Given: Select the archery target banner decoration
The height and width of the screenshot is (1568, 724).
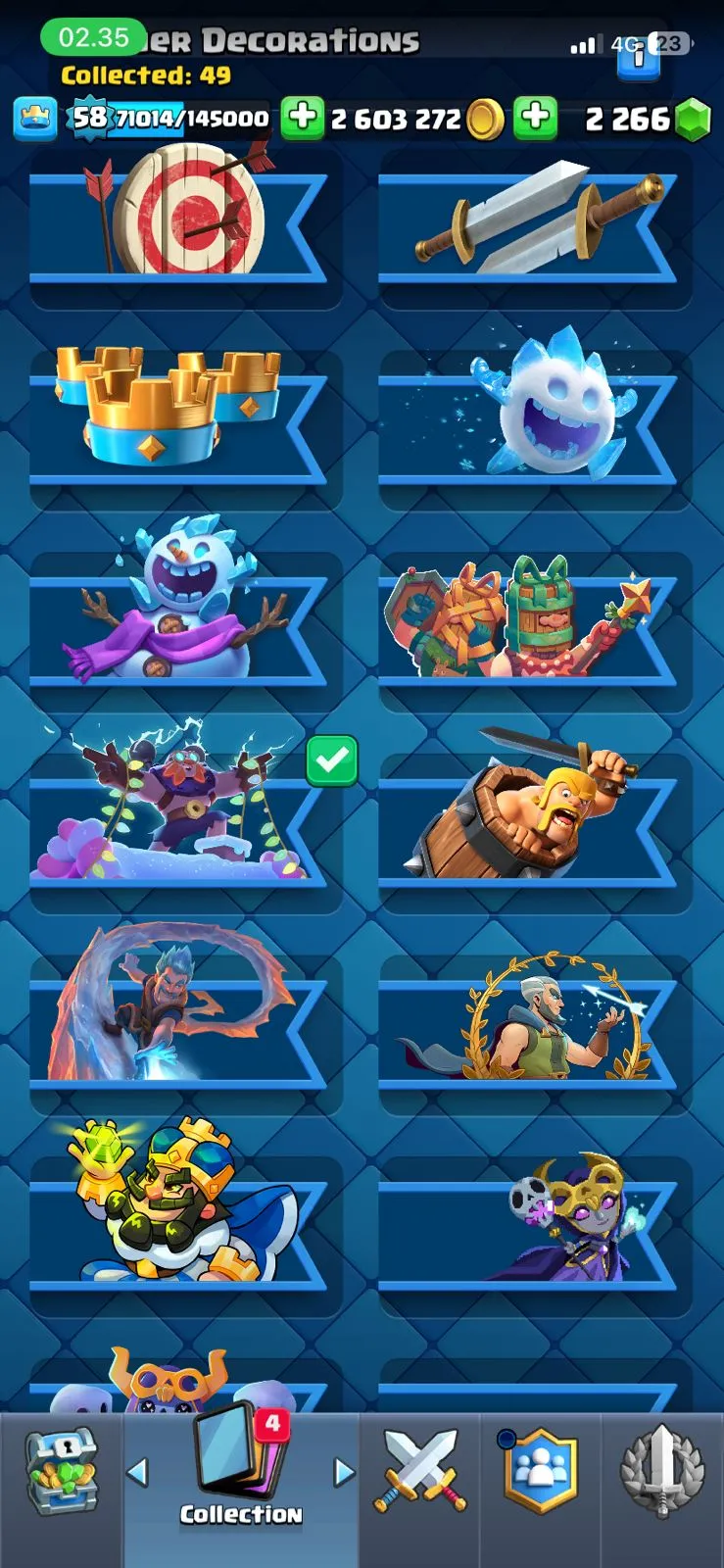Looking at the screenshot, I should (x=181, y=225).
